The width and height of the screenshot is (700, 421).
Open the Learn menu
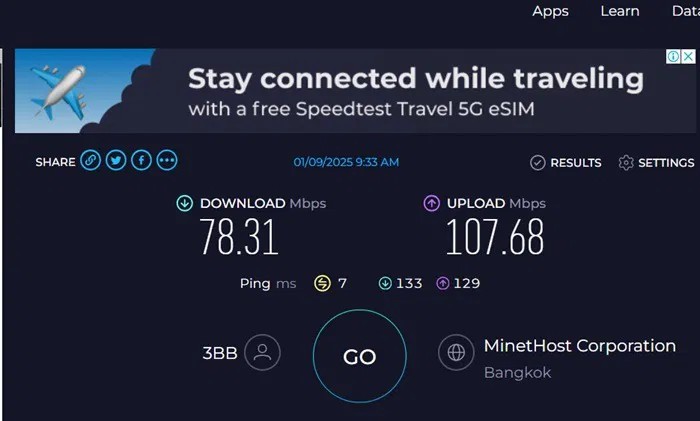click(x=619, y=11)
